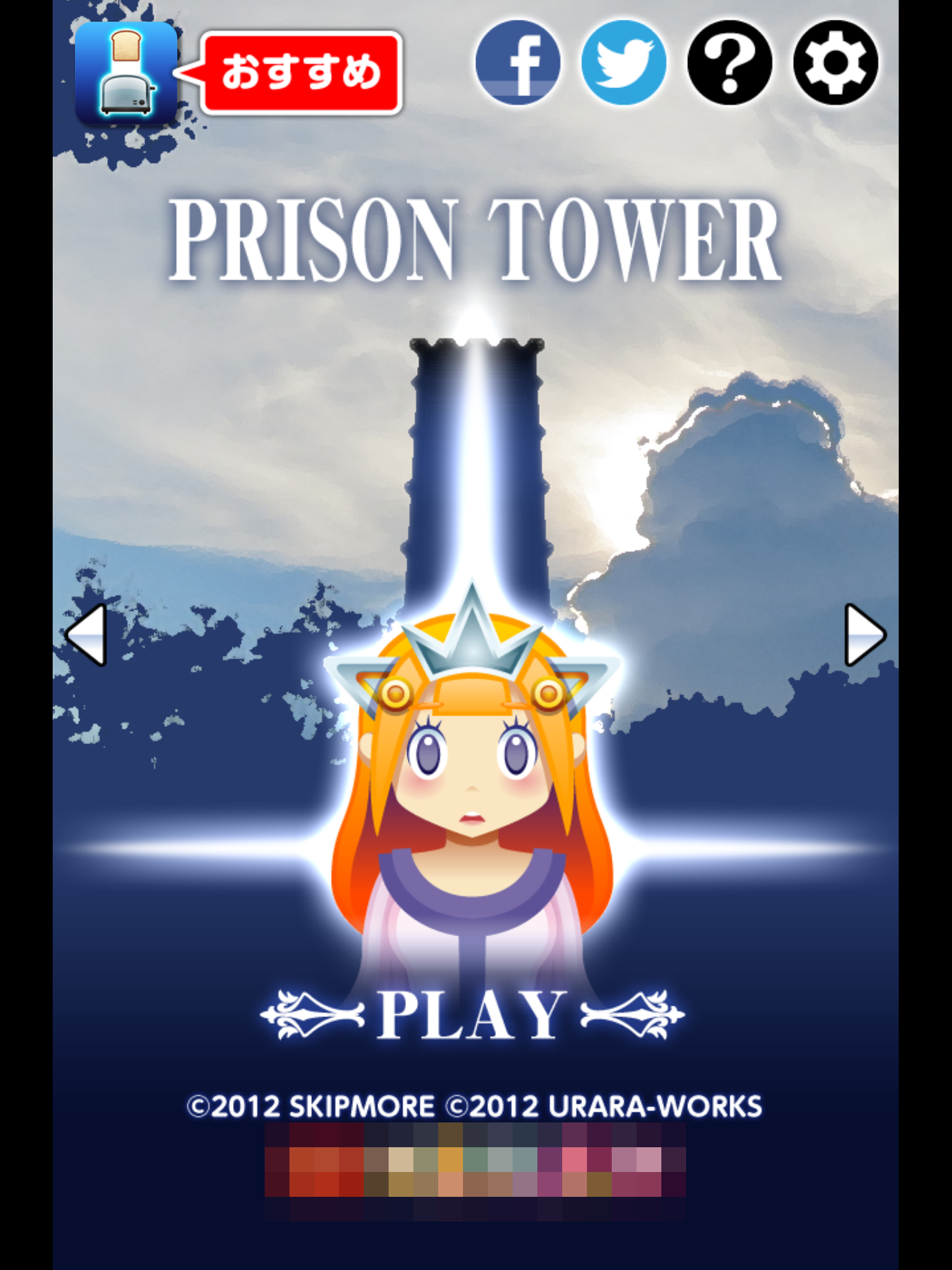
Task: Open the settings gear
Action: coord(835,63)
